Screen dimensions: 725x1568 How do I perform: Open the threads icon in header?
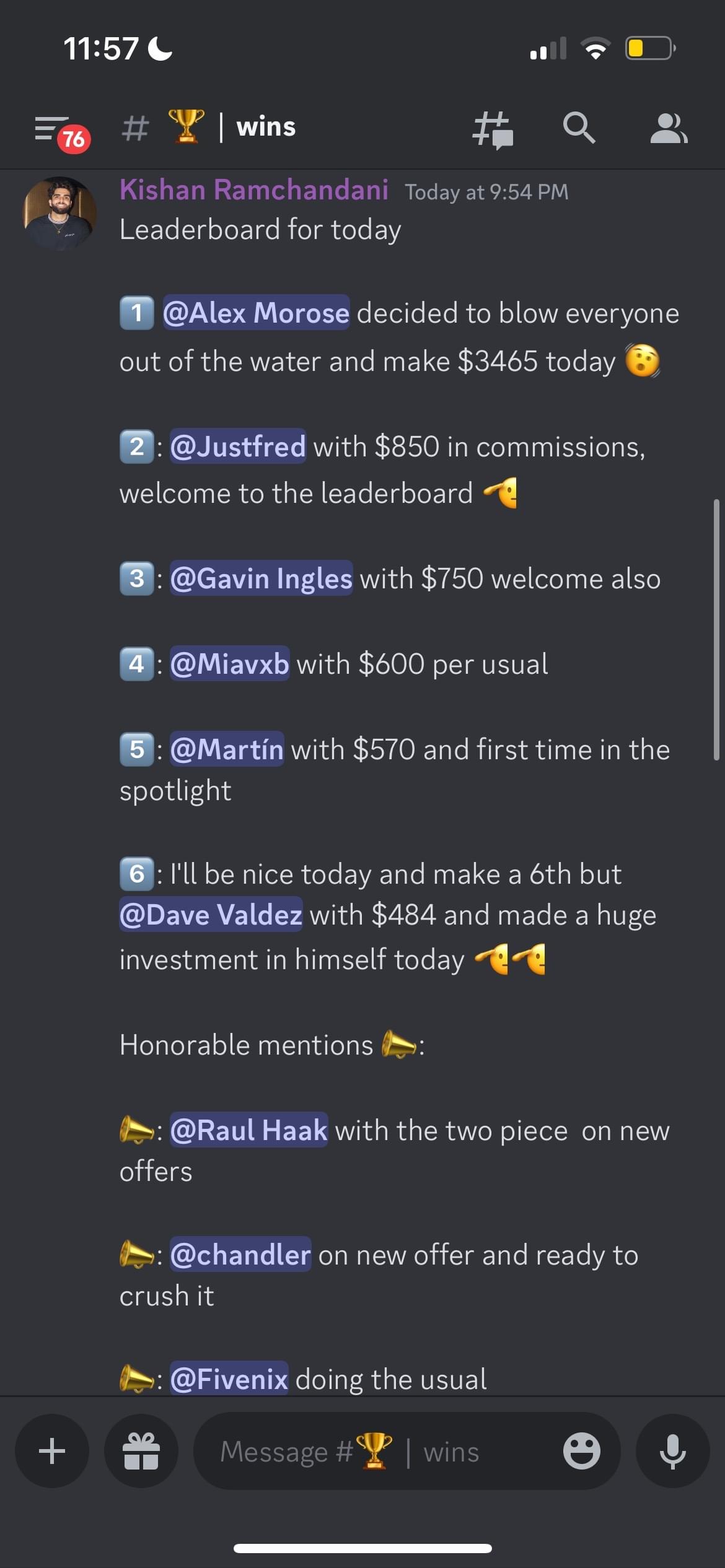tap(492, 129)
